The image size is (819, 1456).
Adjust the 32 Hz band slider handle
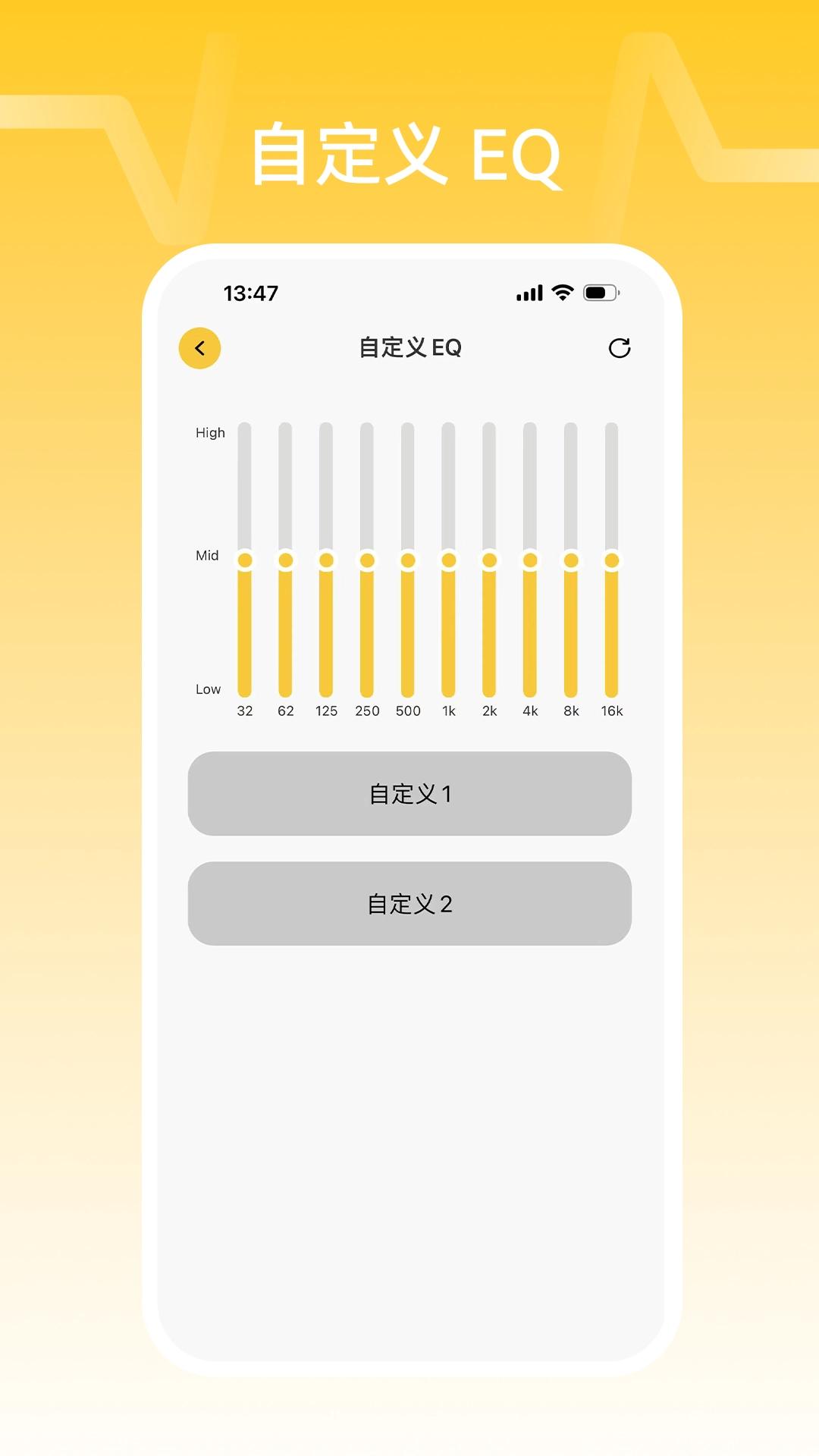(x=245, y=561)
